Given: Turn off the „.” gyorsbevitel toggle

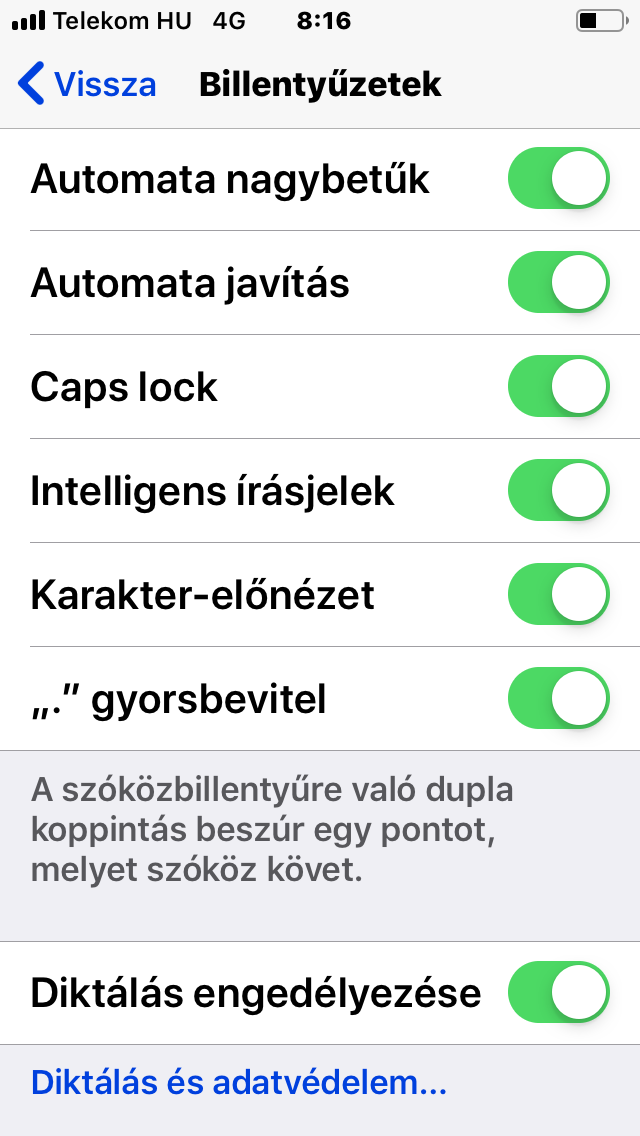Looking at the screenshot, I should click(558, 698).
